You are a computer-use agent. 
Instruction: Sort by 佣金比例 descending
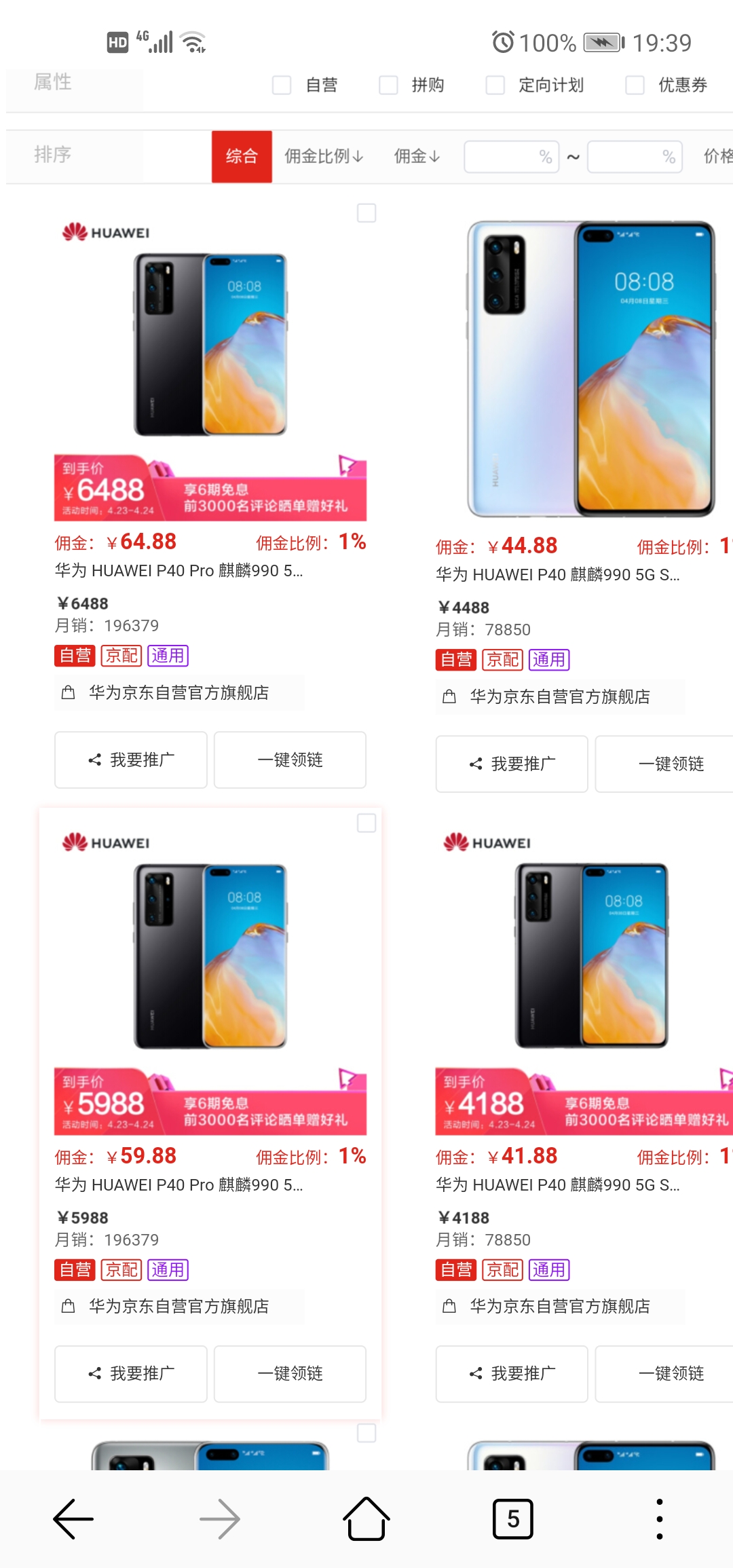(324, 156)
